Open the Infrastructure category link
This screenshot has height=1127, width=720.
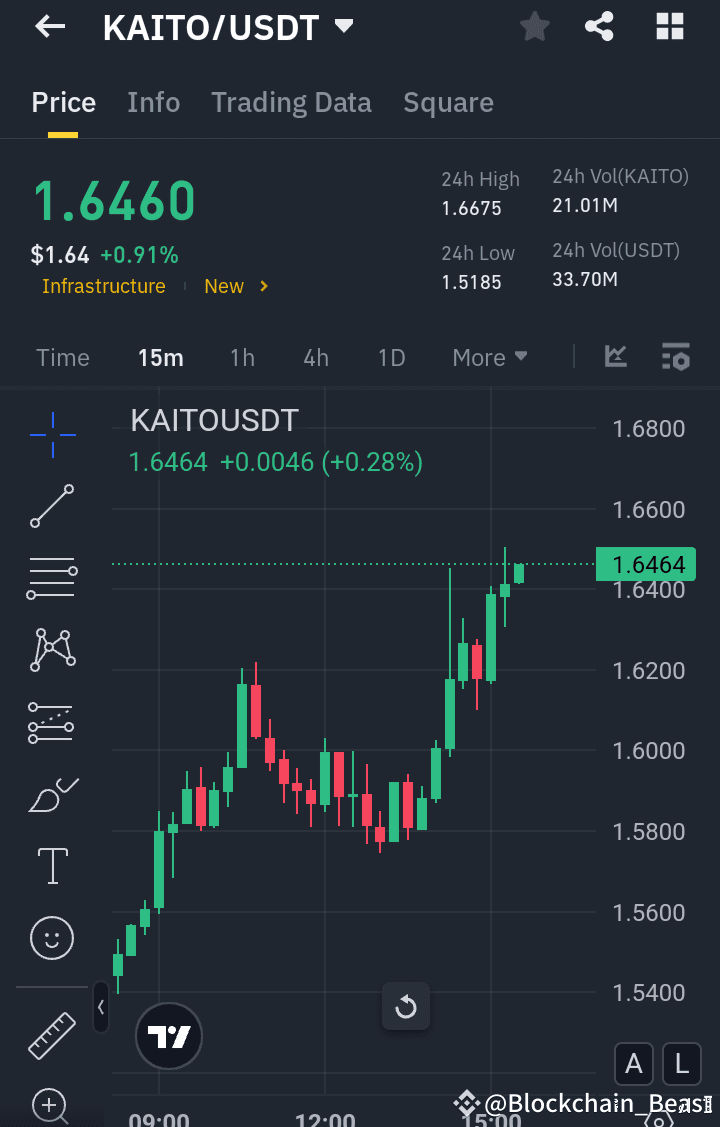point(103,286)
